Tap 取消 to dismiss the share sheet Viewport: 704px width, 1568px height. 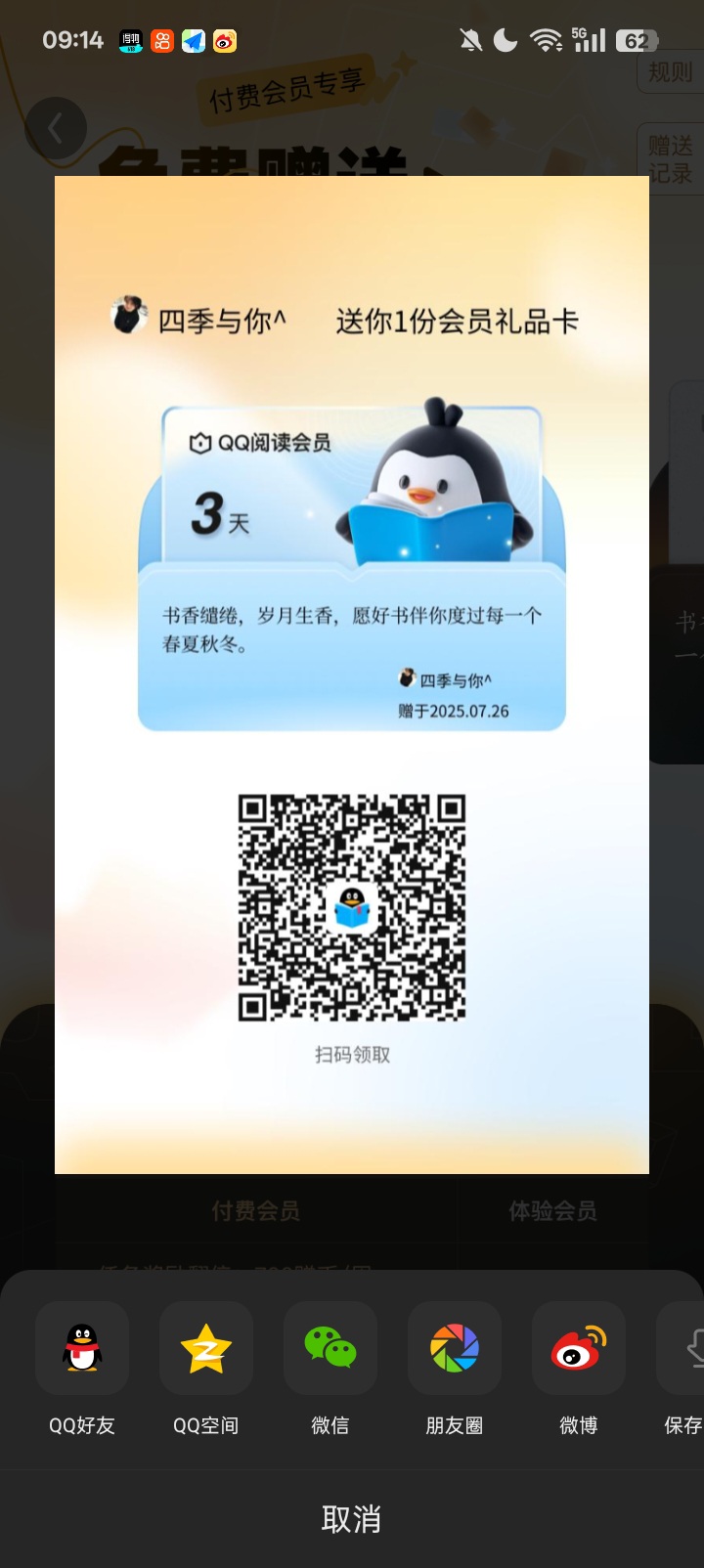tap(352, 1518)
